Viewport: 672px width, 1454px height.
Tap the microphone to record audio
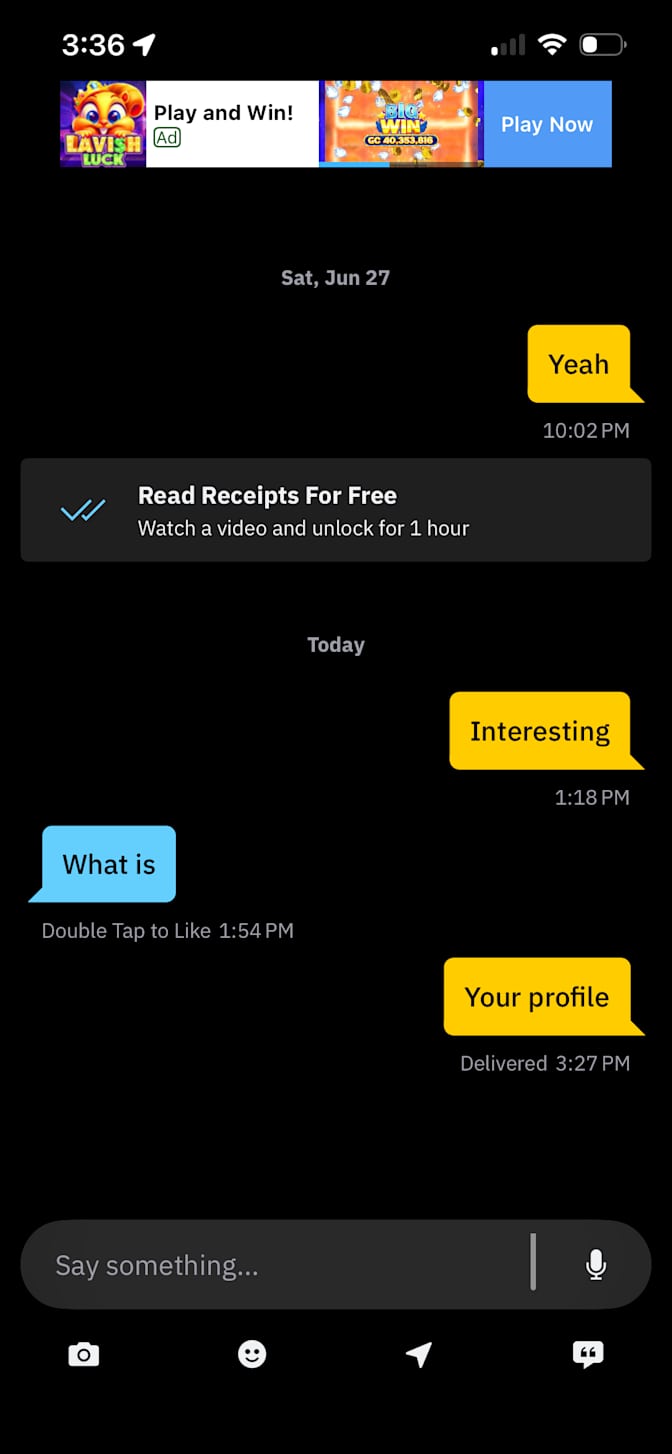tap(596, 1265)
